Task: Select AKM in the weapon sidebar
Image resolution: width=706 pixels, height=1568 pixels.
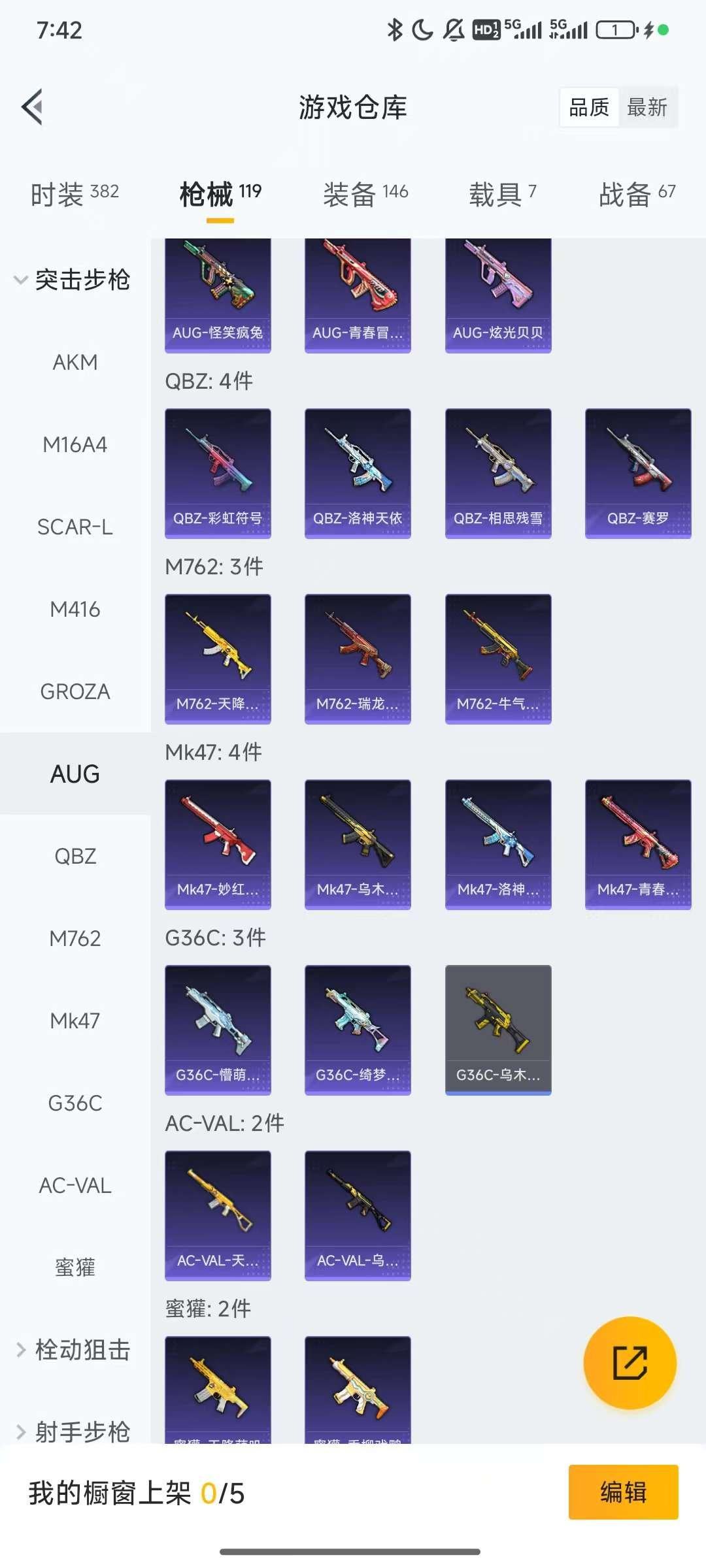Action: pyautogui.click(x=75, y=362)
